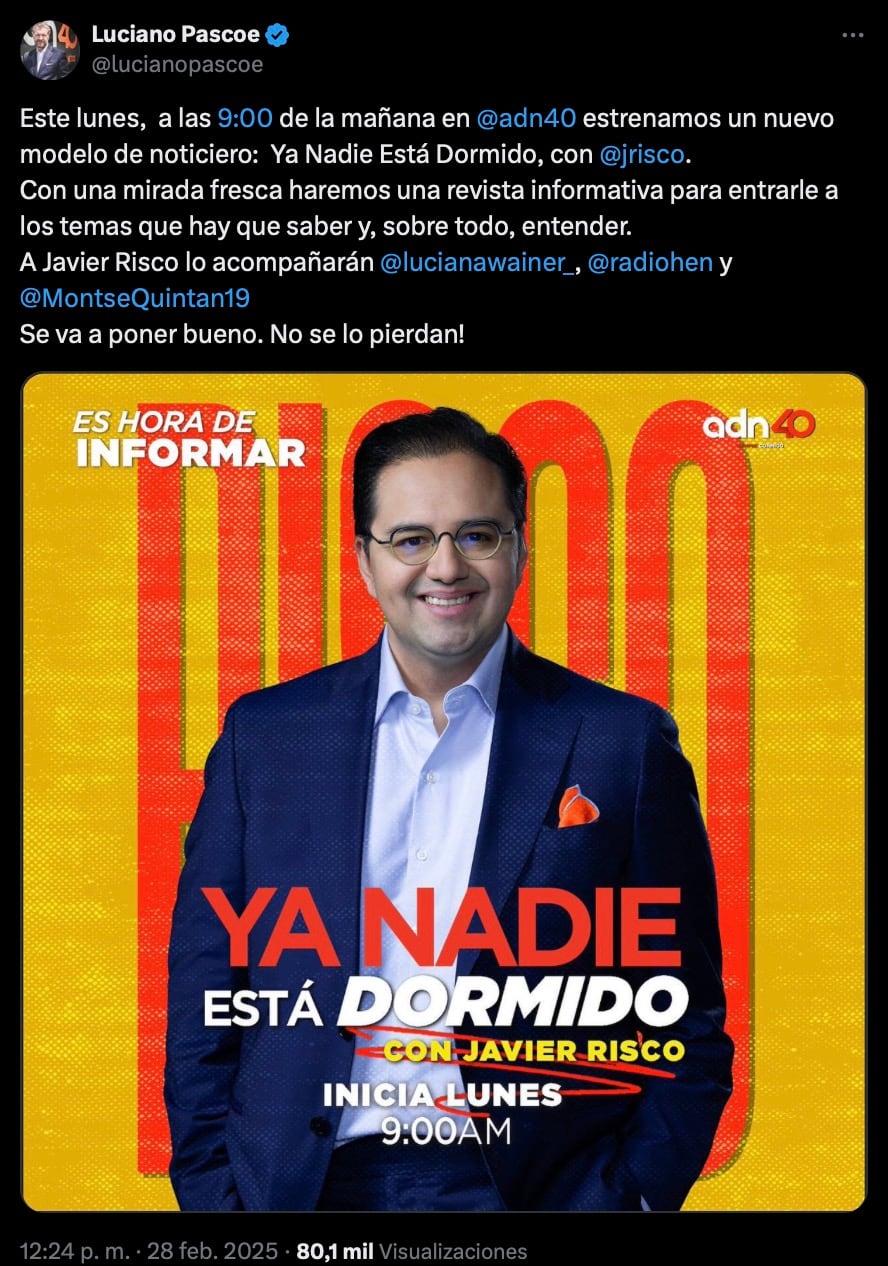888x1266 pixels.
Task: Open Luciano Pascoe's profile picture
Action: coord(49,49)
